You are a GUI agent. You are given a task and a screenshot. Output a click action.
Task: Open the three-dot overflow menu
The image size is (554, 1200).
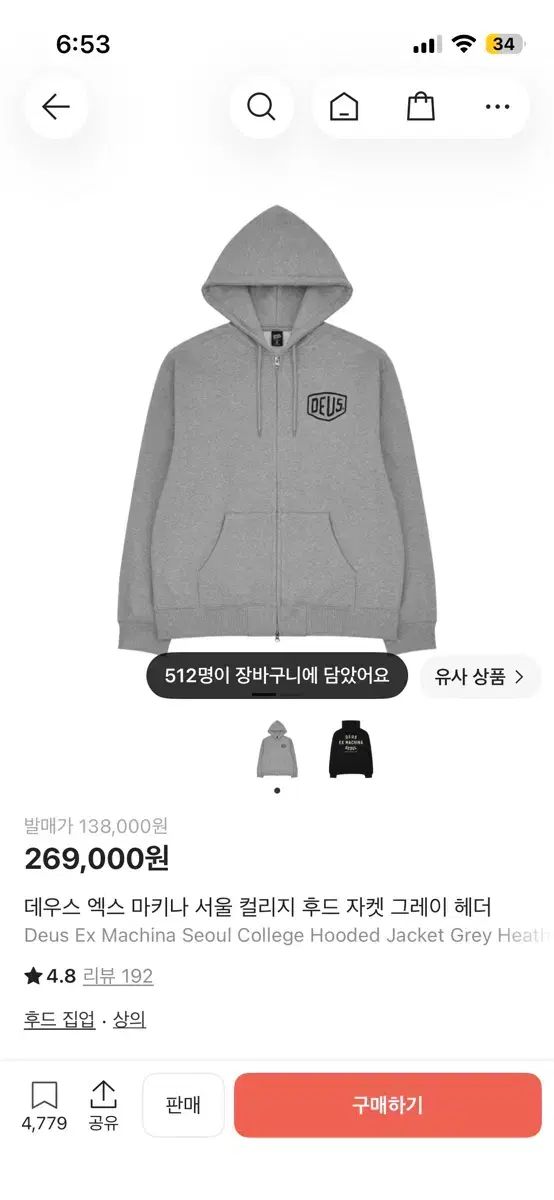click(497, 107)
